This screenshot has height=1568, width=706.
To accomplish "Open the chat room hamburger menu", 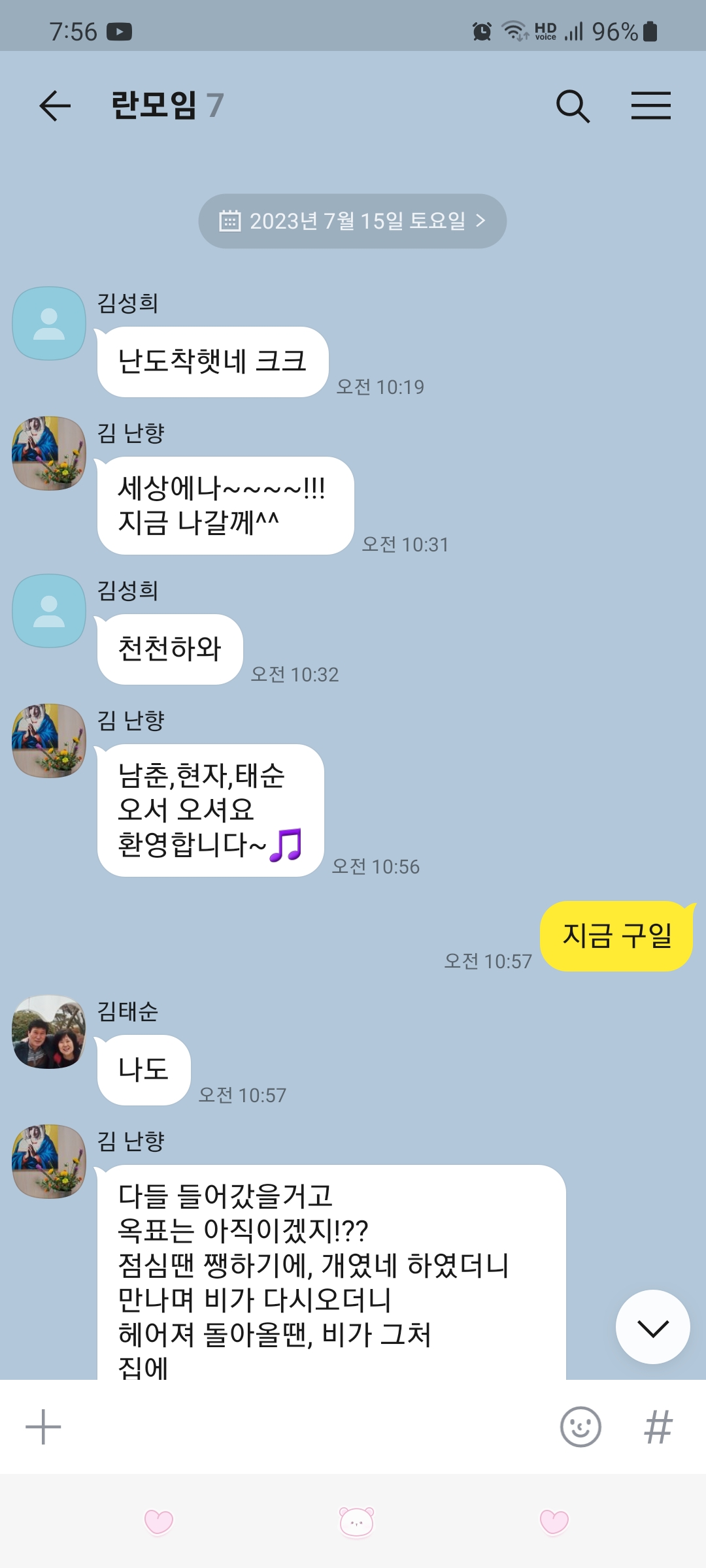I will 650,106.
